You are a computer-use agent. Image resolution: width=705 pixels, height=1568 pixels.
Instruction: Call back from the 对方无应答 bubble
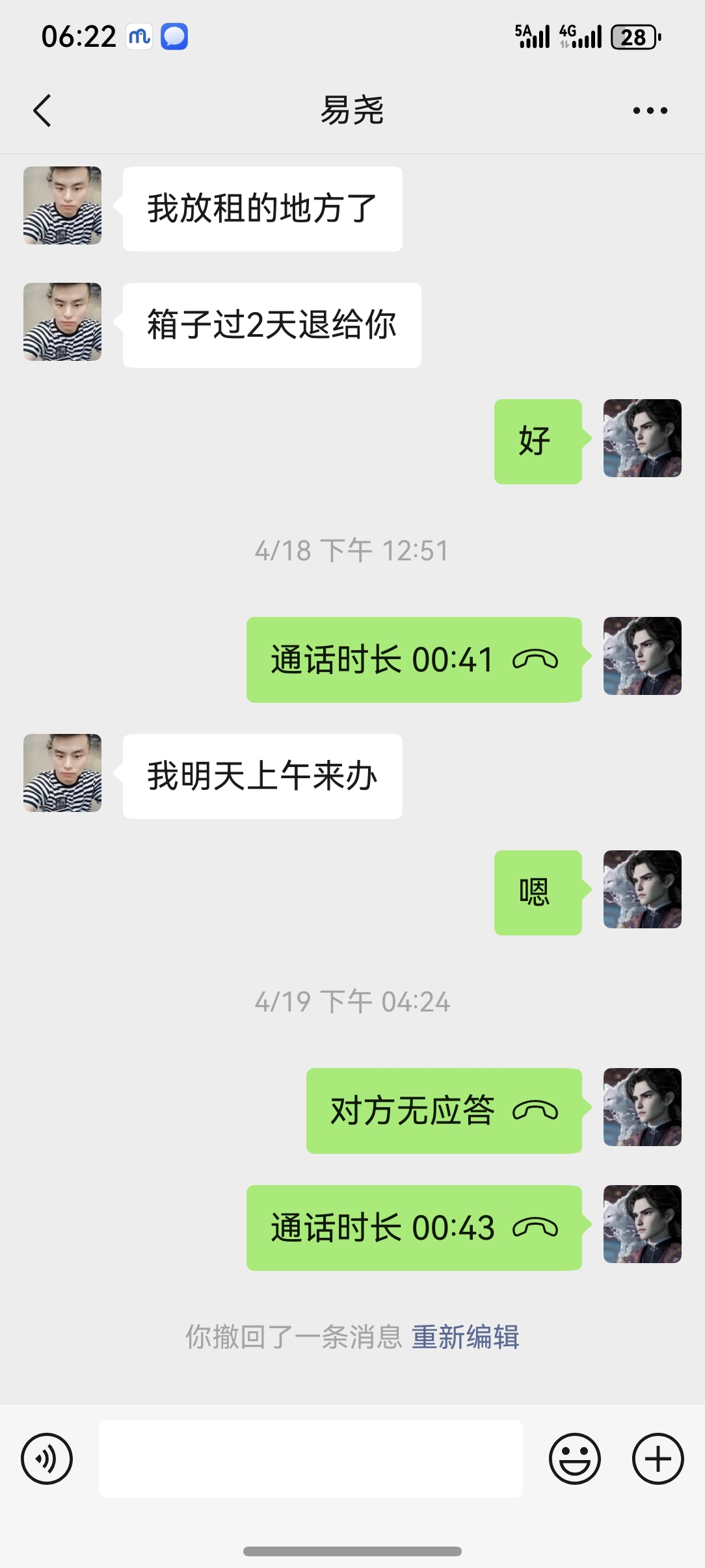click(x=444, y=1110)
